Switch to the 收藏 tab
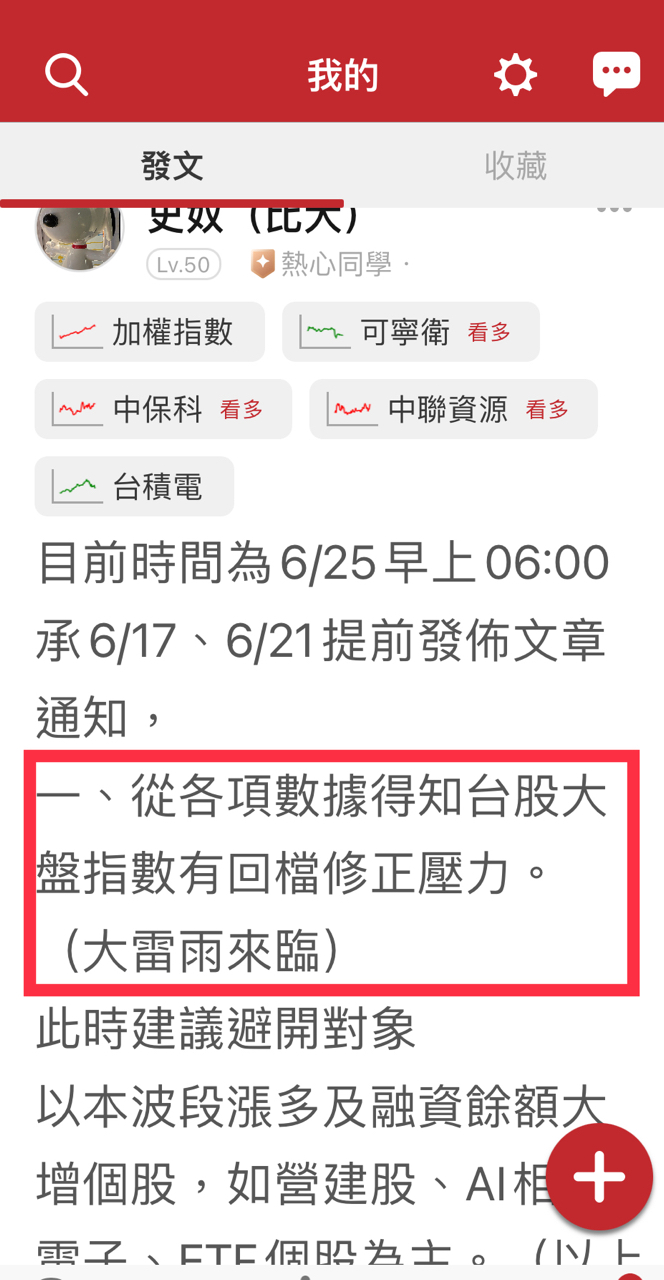The height and width of the screenshot is (1280, 664). click(x=515, y=166)
